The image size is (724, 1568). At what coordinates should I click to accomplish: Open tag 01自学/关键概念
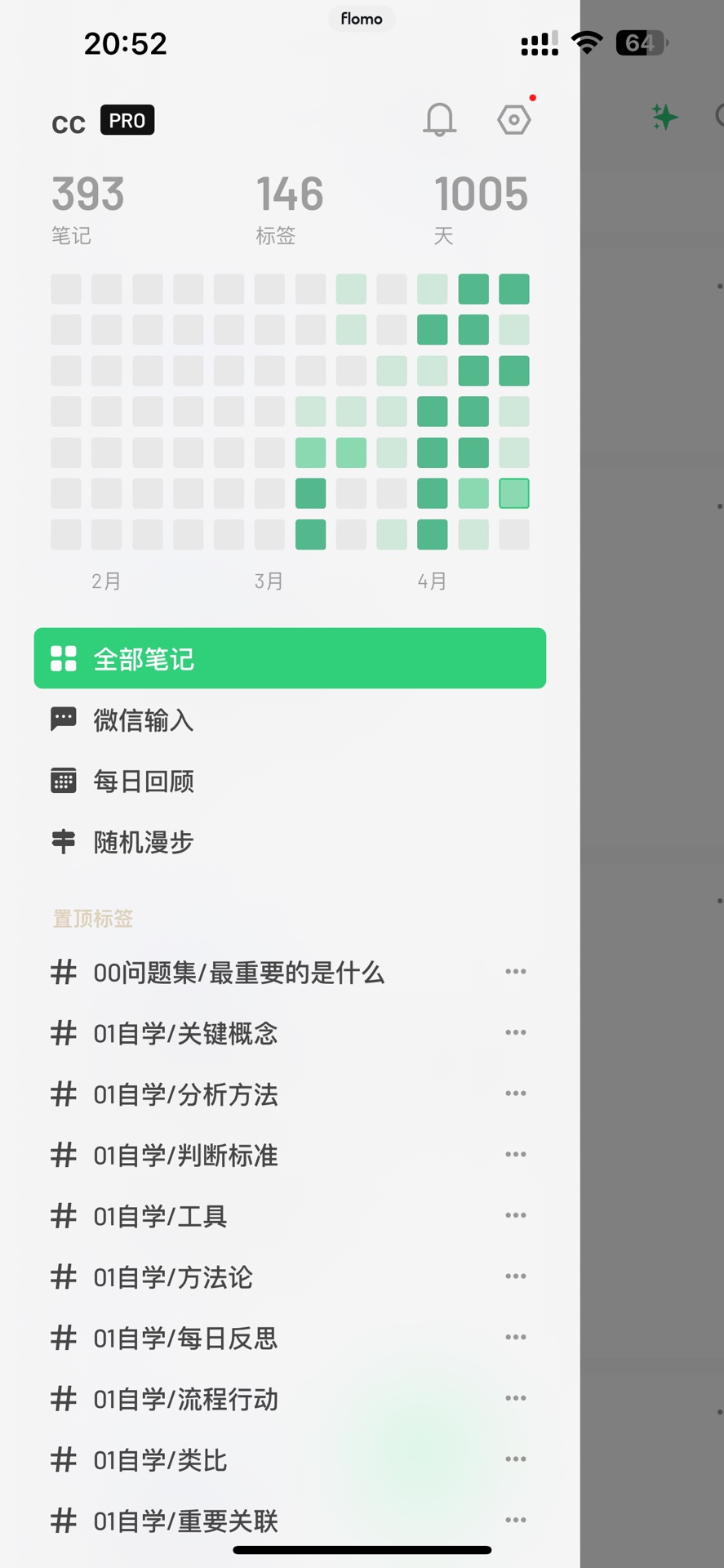pos(185,1033)
